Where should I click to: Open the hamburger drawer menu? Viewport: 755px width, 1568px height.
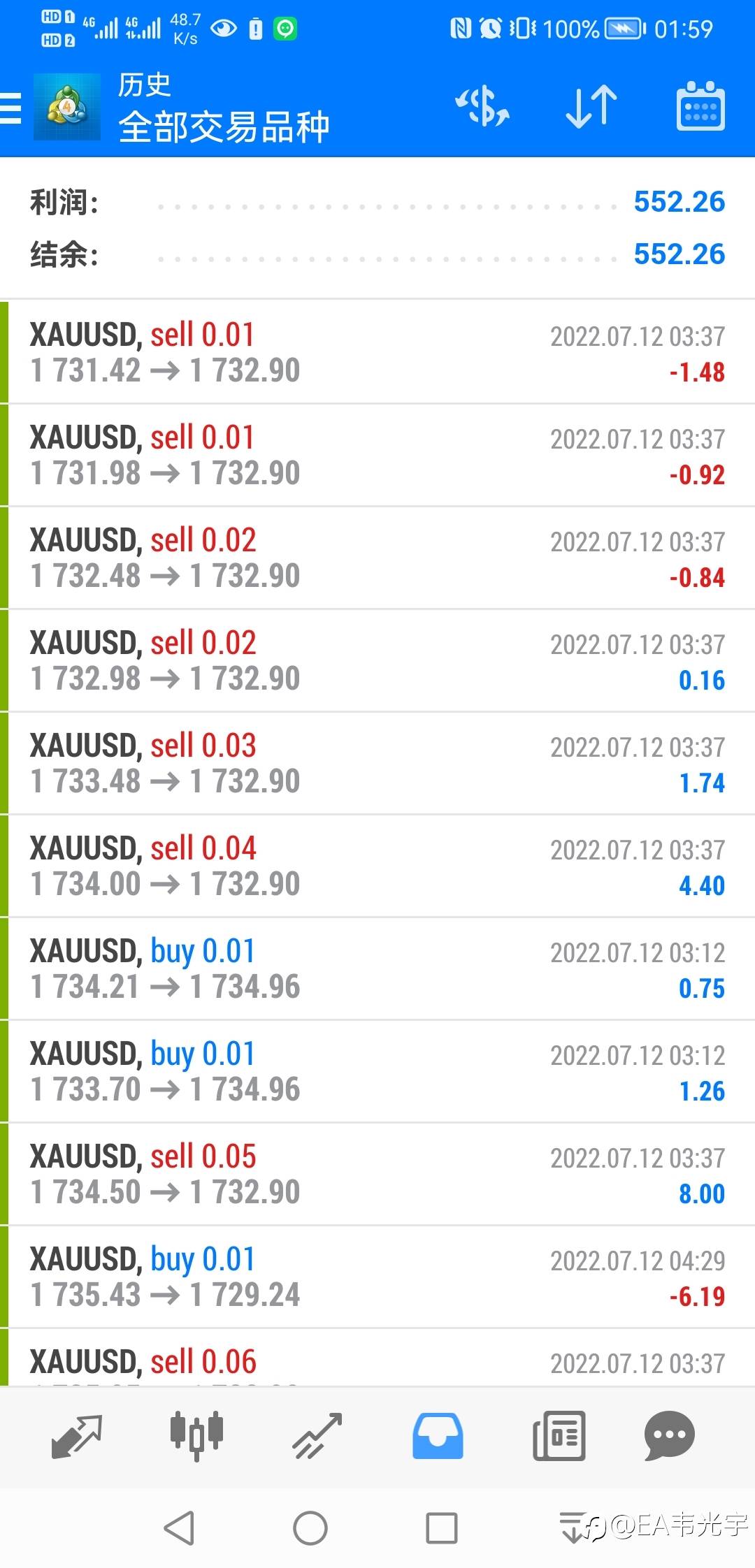[x=13, y=108]
